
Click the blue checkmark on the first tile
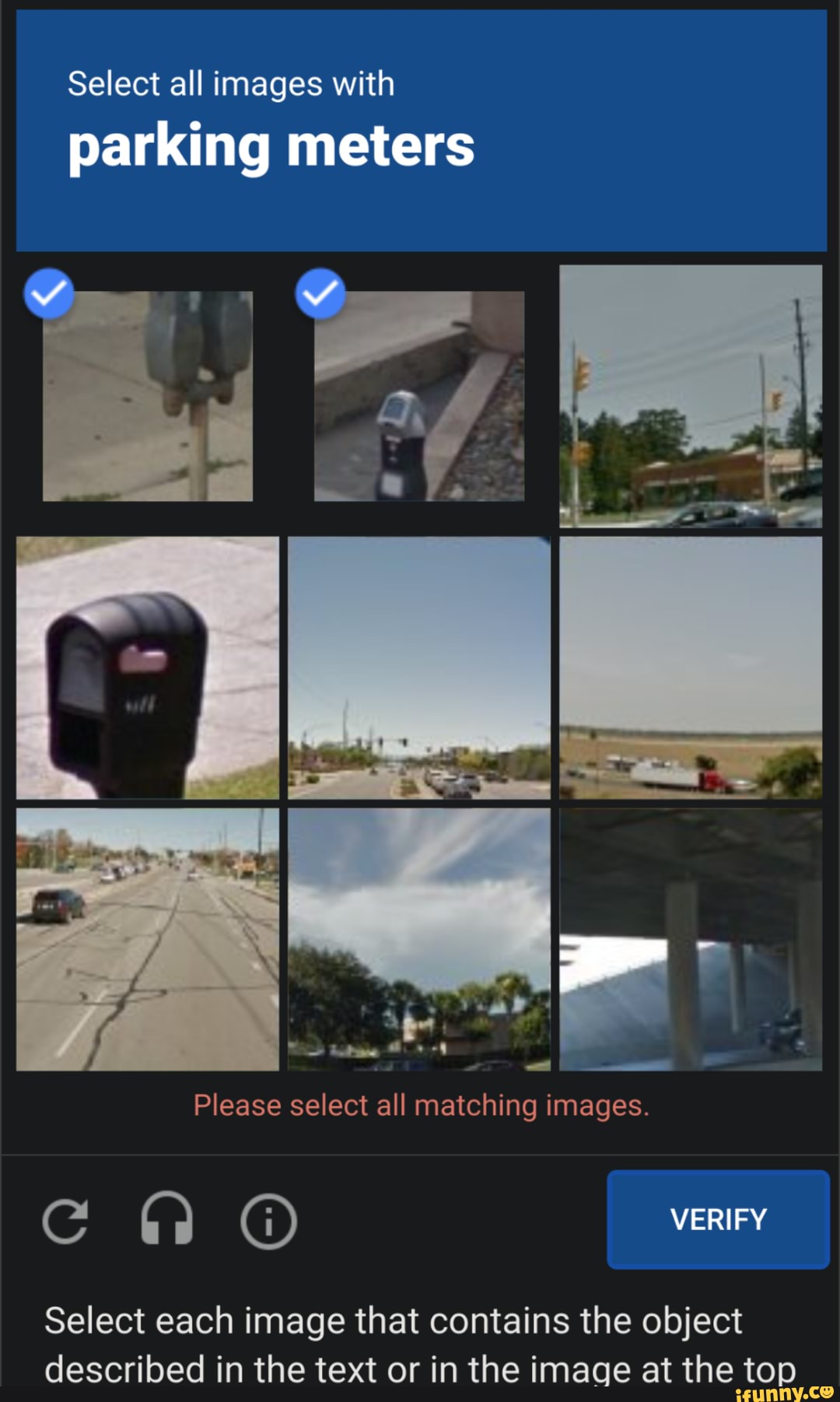point(48,293)
